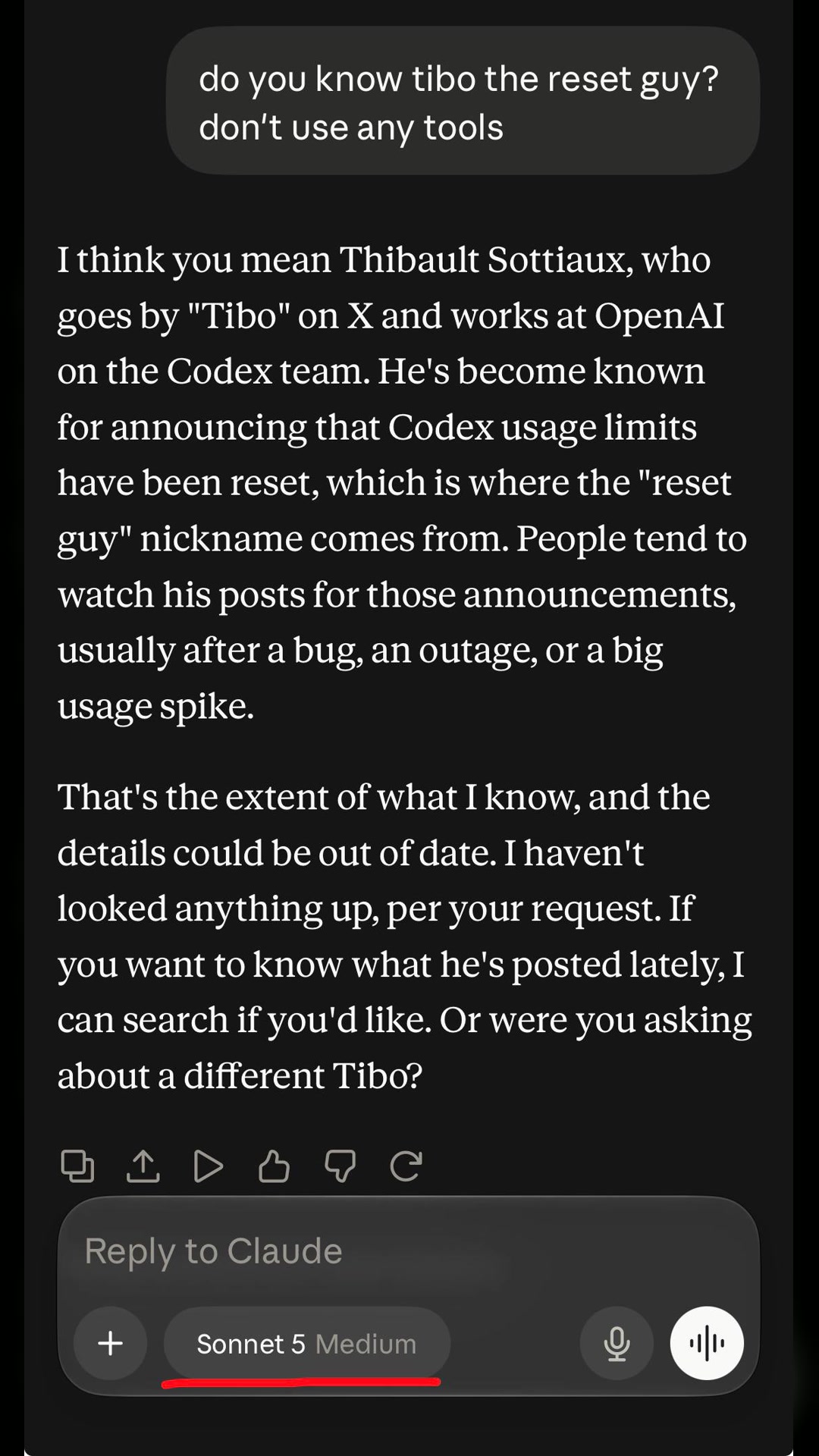Regenerate Claude's response

[x=406, y=1166]
